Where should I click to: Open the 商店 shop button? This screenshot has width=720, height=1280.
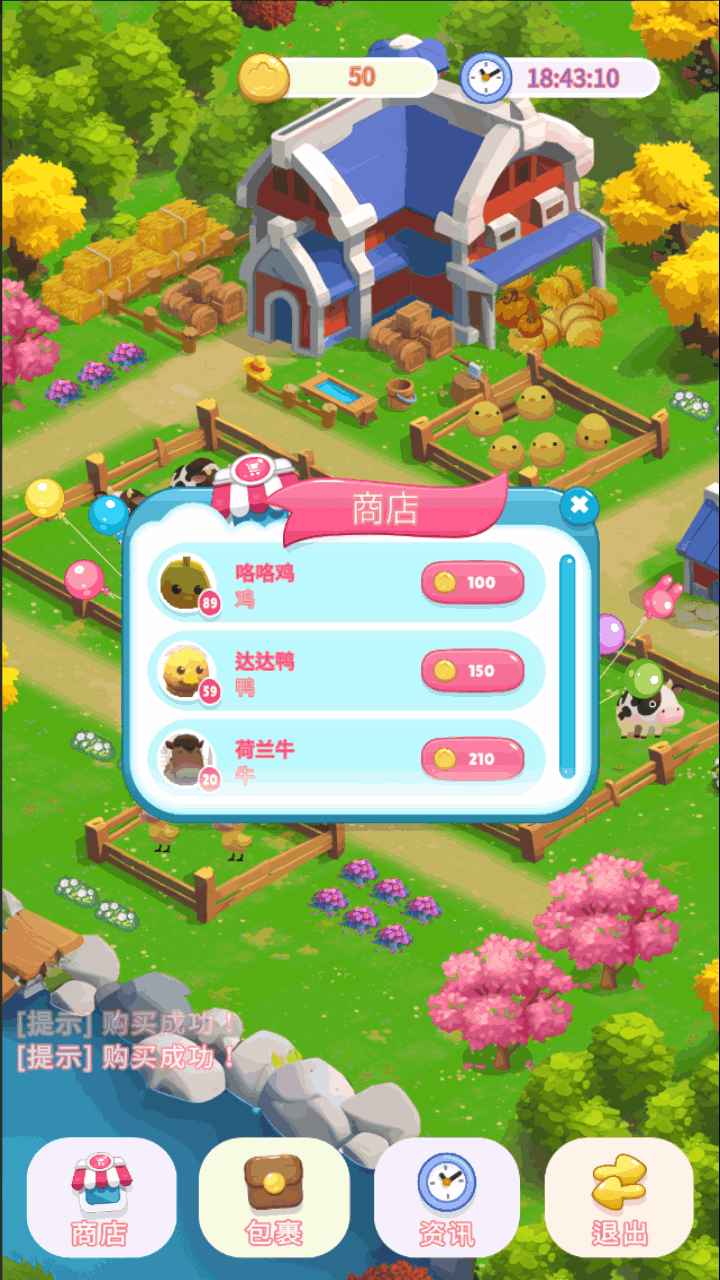[x=101, y=1197]
